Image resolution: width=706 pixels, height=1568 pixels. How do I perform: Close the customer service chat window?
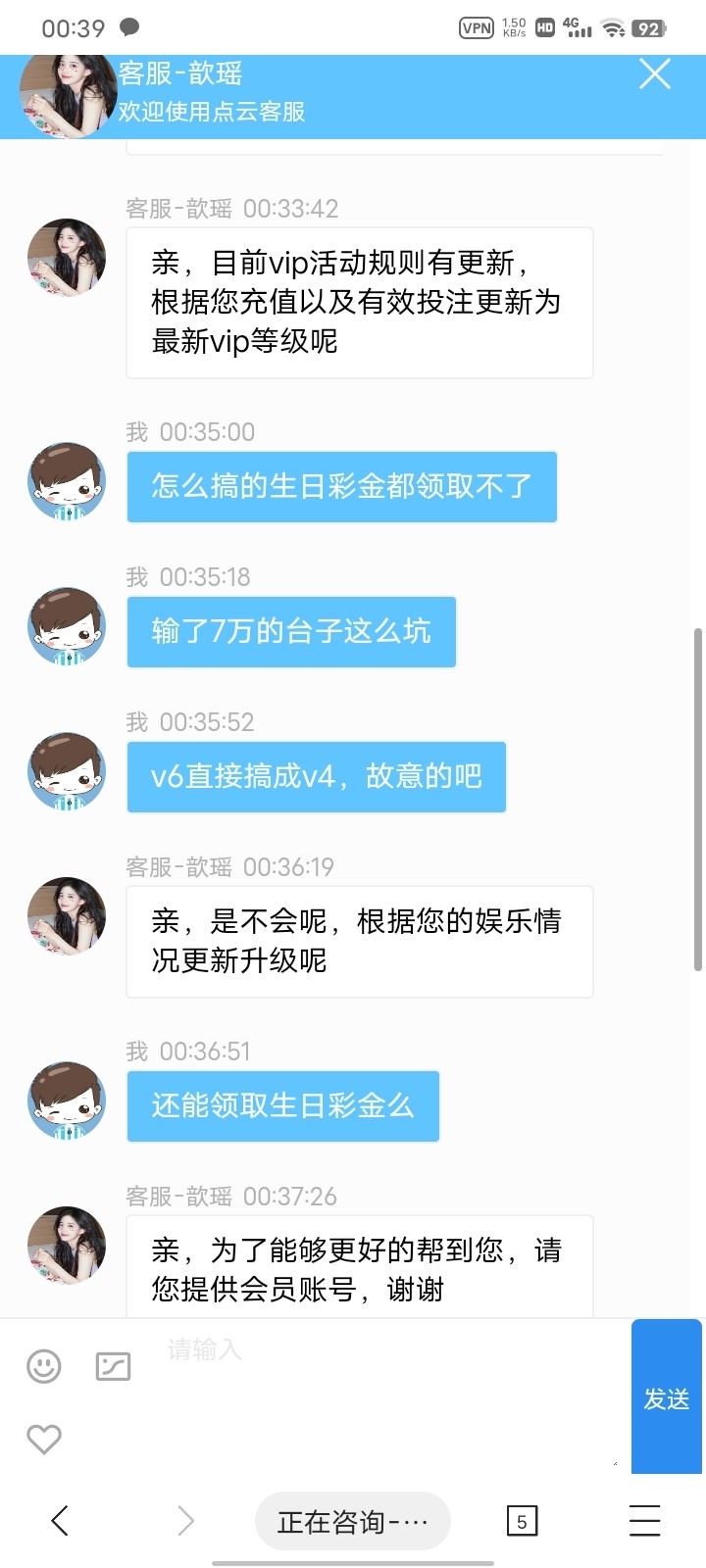pos(655,74)
